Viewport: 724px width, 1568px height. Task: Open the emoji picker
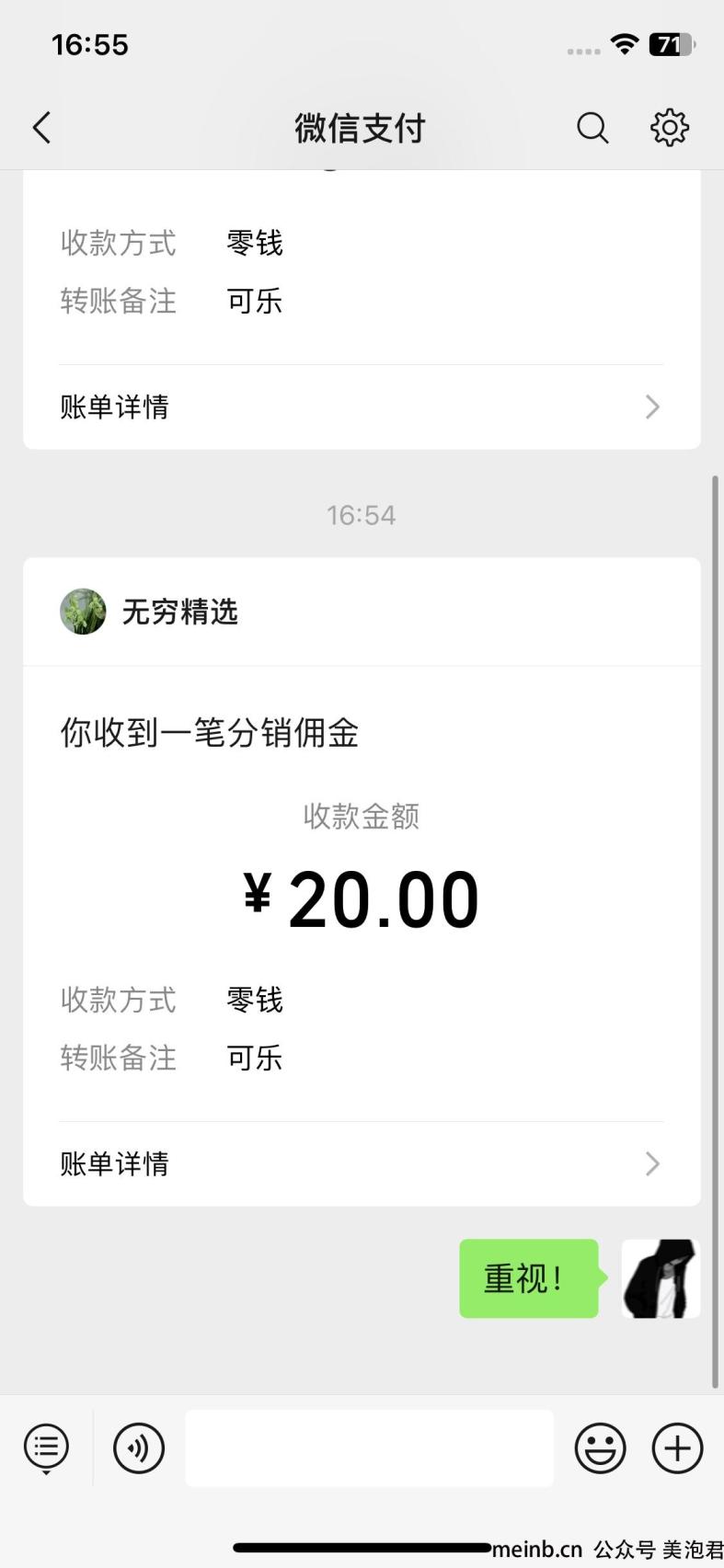(x=600, y=1448)
